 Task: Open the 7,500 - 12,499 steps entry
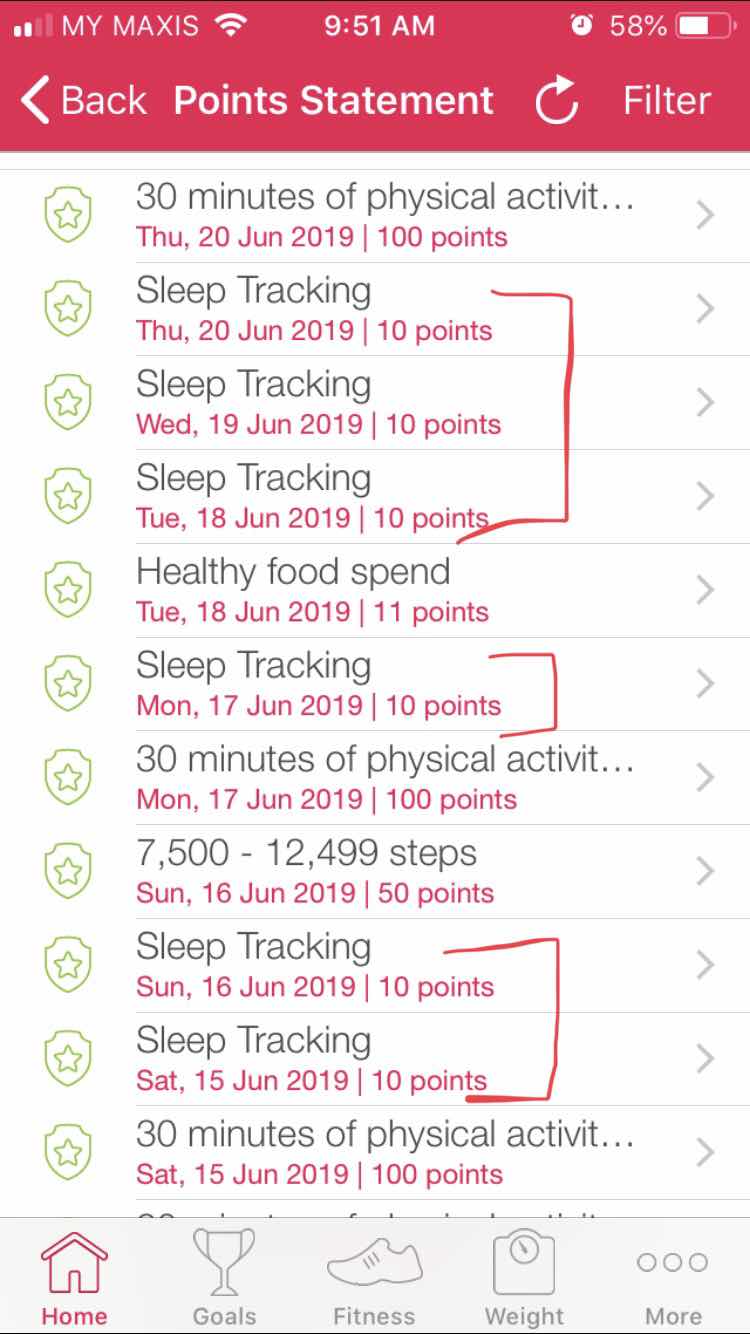point(375,872)
